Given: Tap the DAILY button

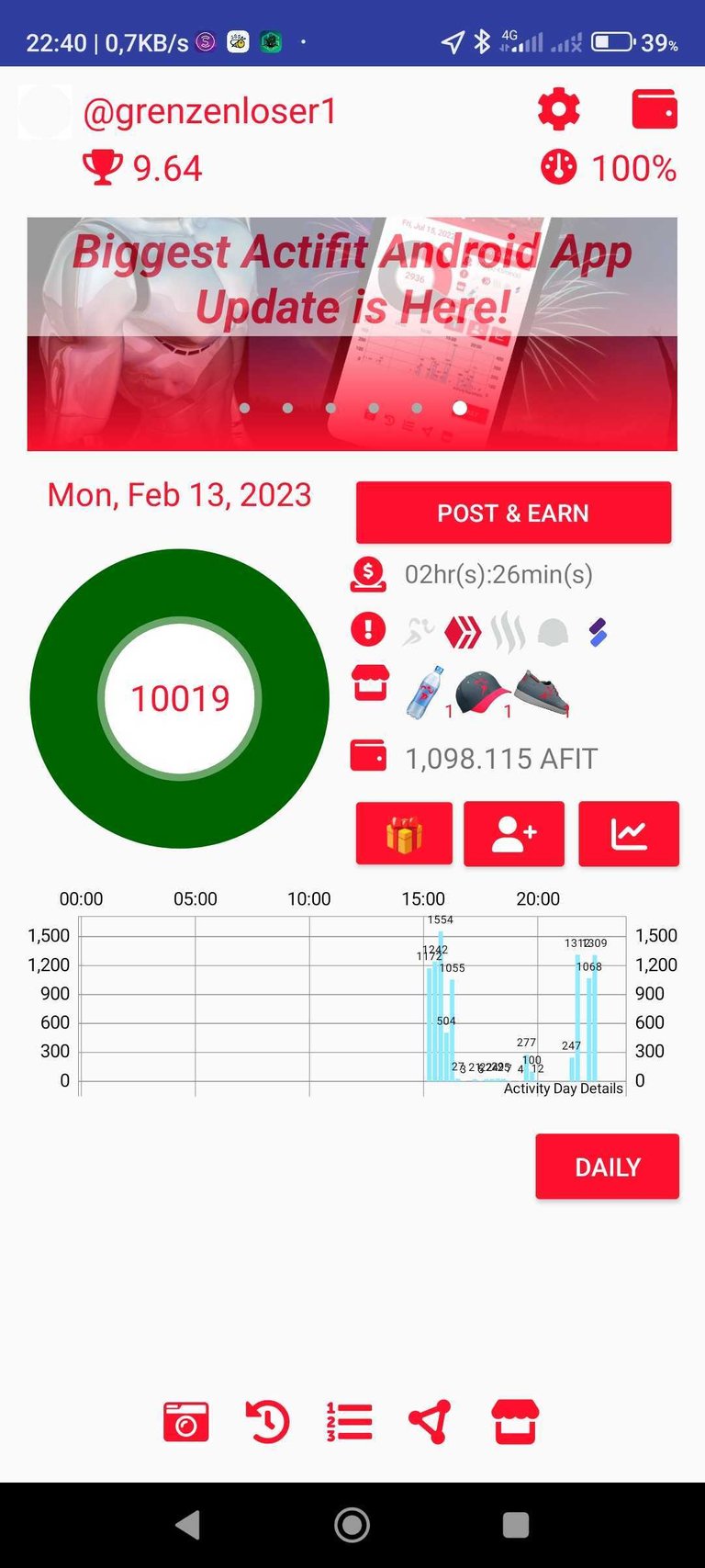Looking at the screenshot, I should (607, 1167).
